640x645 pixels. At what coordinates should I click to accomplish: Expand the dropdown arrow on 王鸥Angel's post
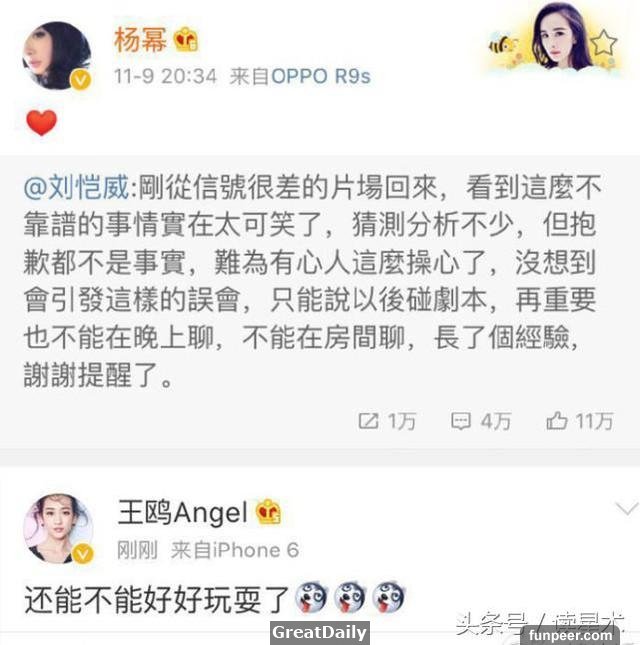coord(626,510)
